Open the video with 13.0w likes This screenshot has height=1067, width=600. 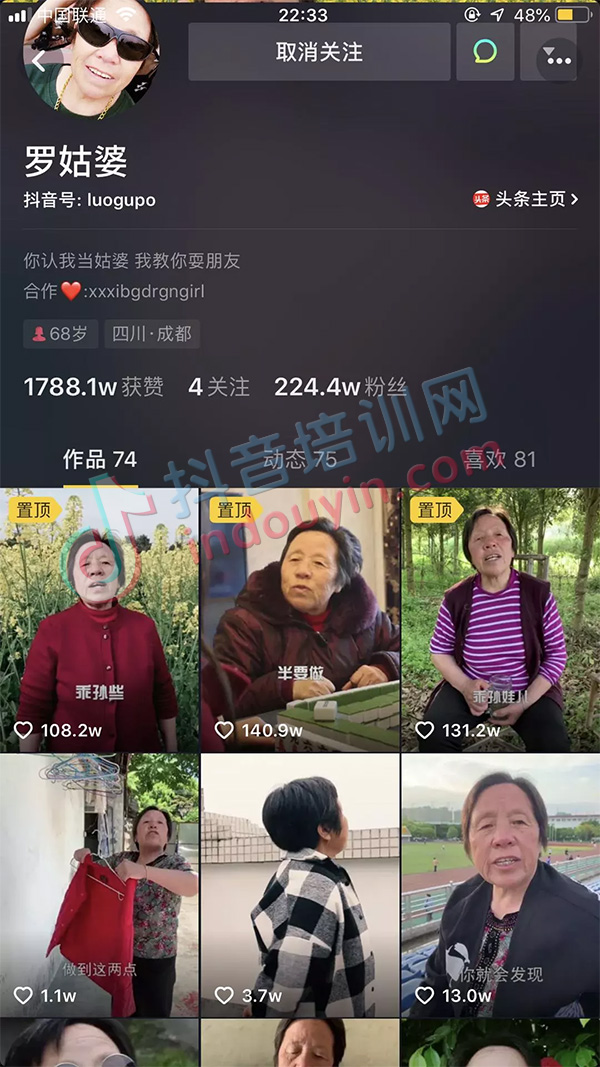501,885
